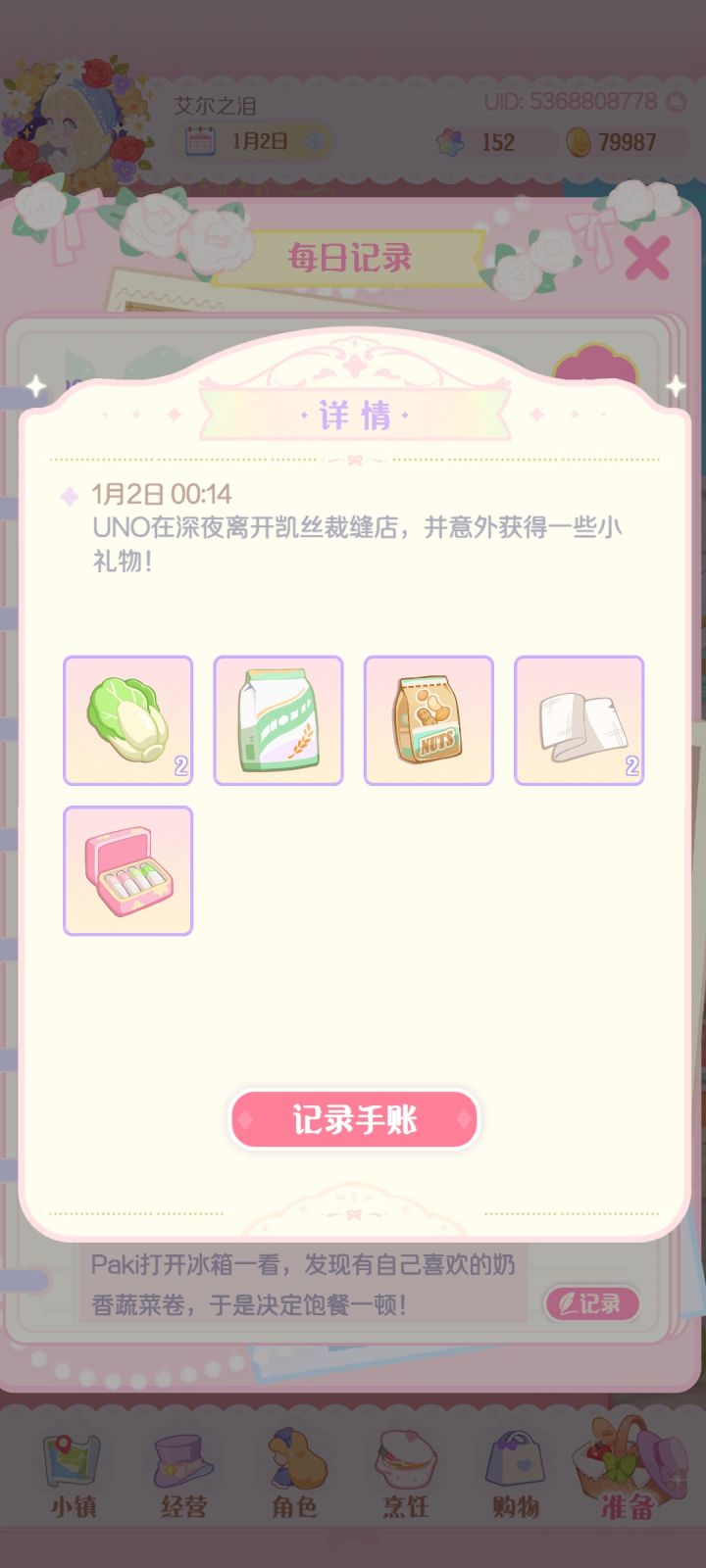Viewport: 706px width, 1568px height.
Task: Tap the milk carton item
Action: (x=278, y=720)
